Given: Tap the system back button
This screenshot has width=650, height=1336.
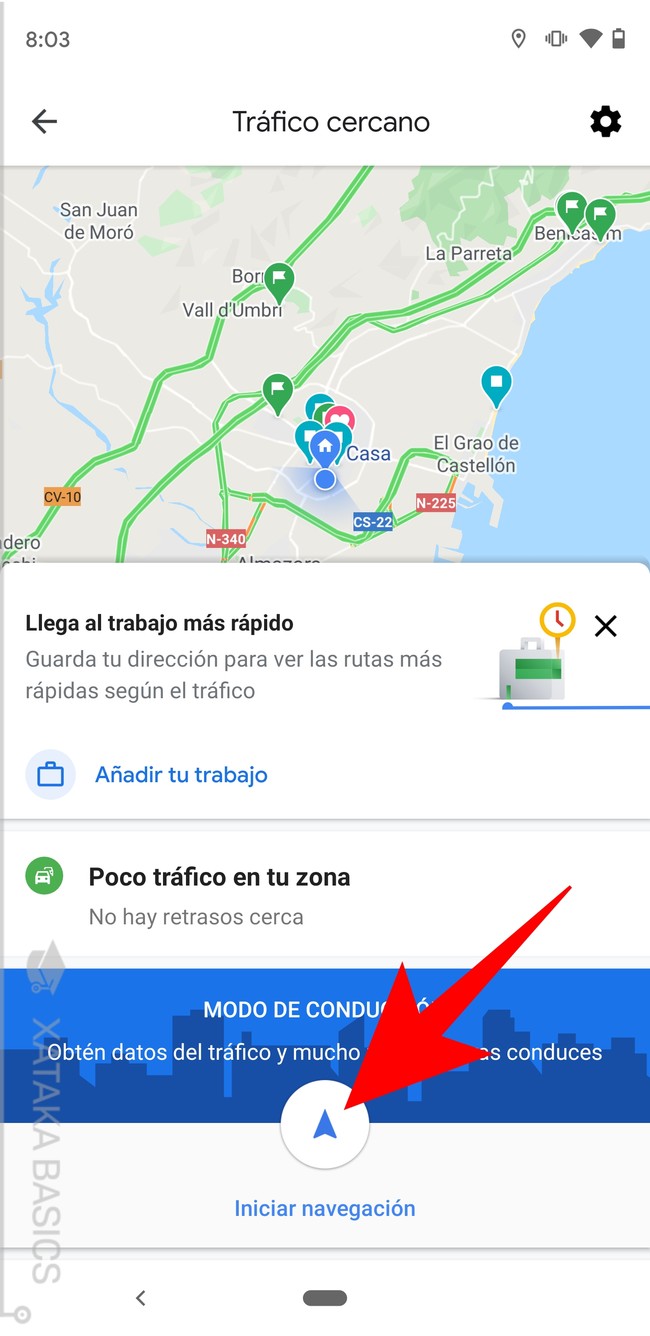Looking at the screenshot, I should pos(141,1298).
